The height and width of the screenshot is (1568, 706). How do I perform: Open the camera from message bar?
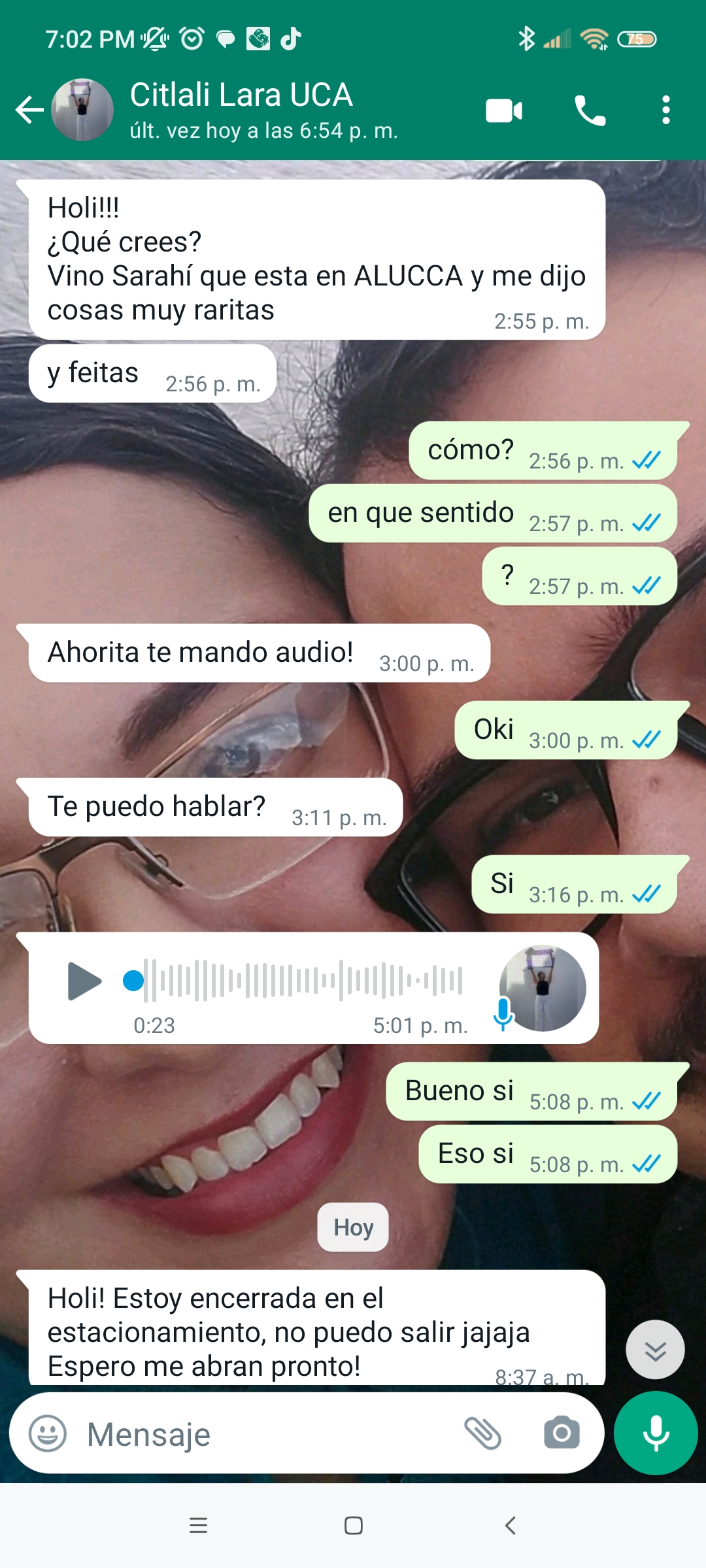pos(562,1433)
